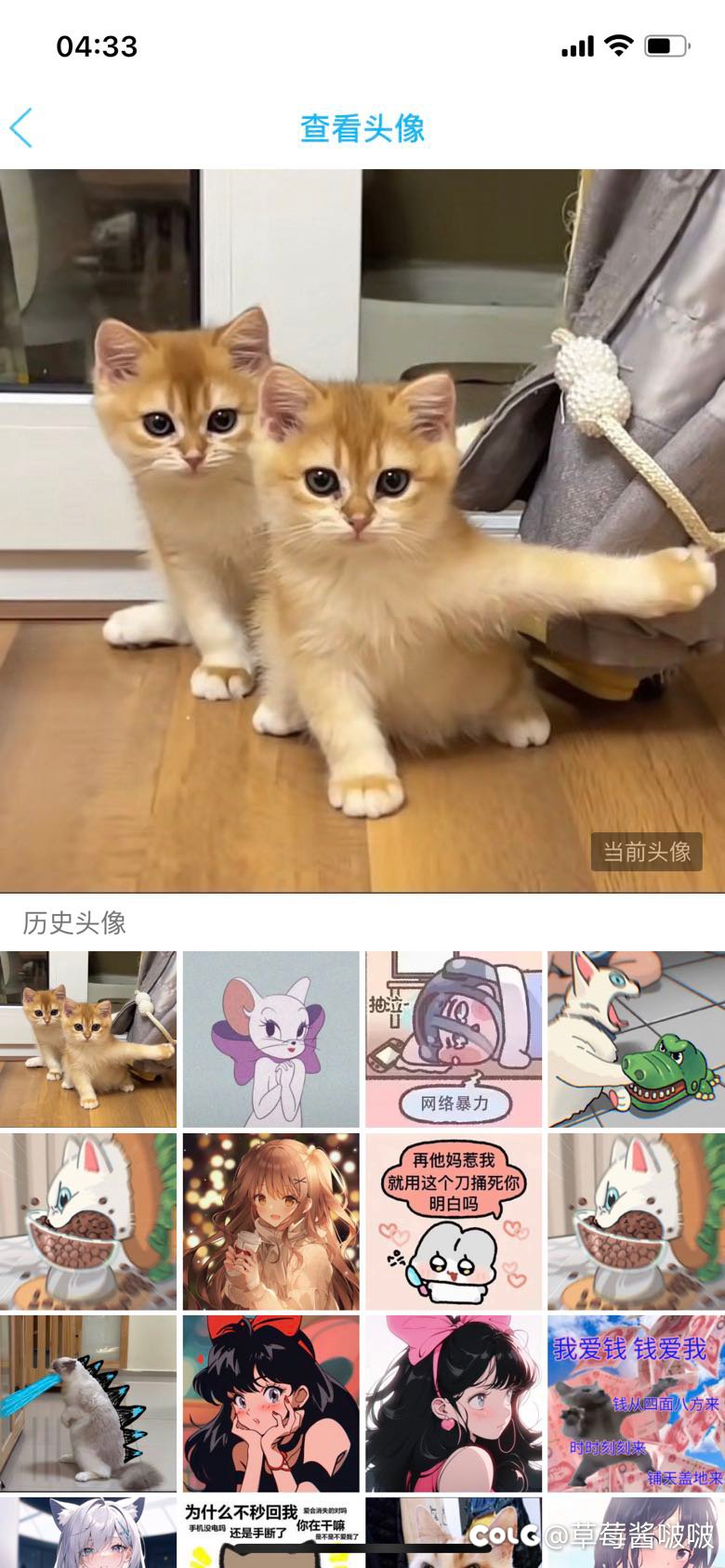Open the girl with pink bow avatar
725x1568 pixels.
[453, 1403]
